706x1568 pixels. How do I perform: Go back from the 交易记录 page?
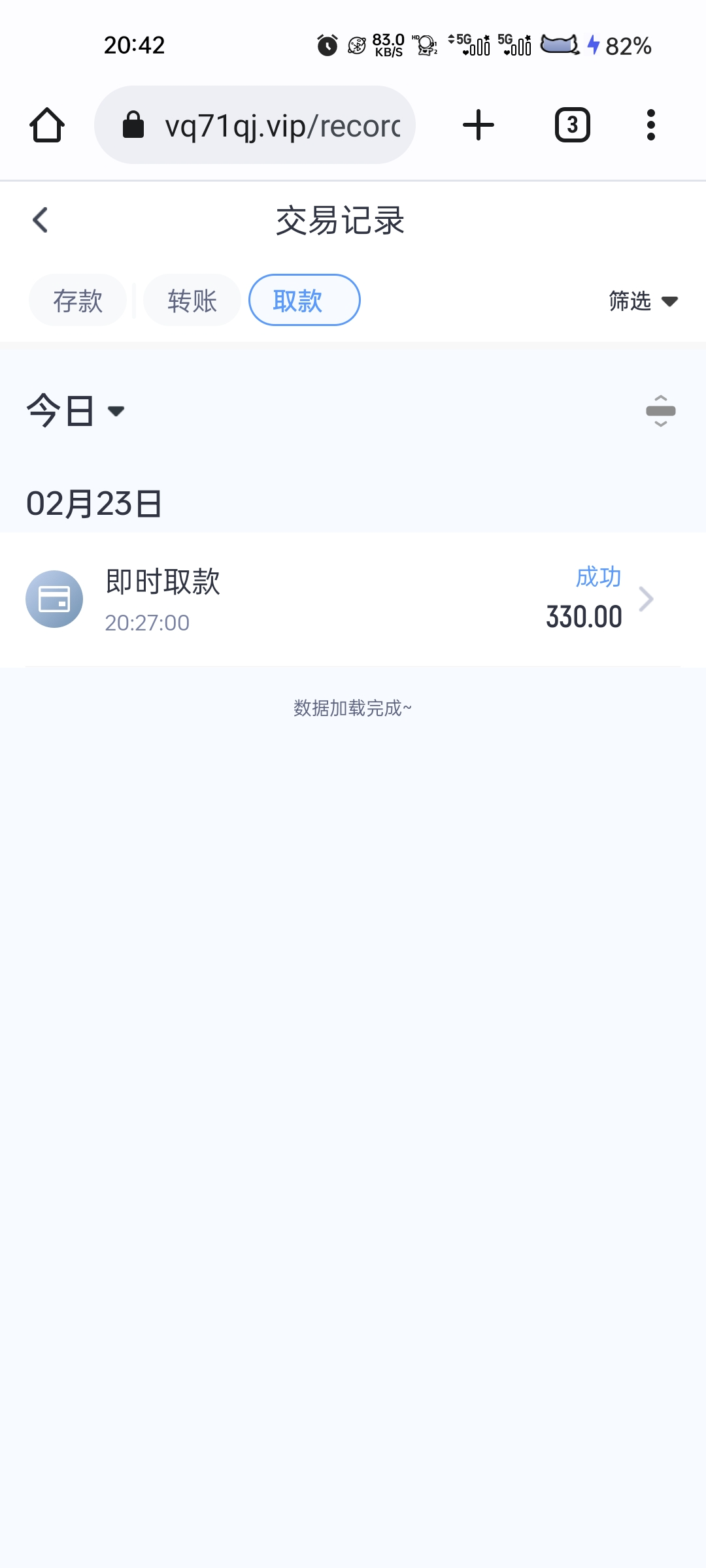(x=41, y=220)
